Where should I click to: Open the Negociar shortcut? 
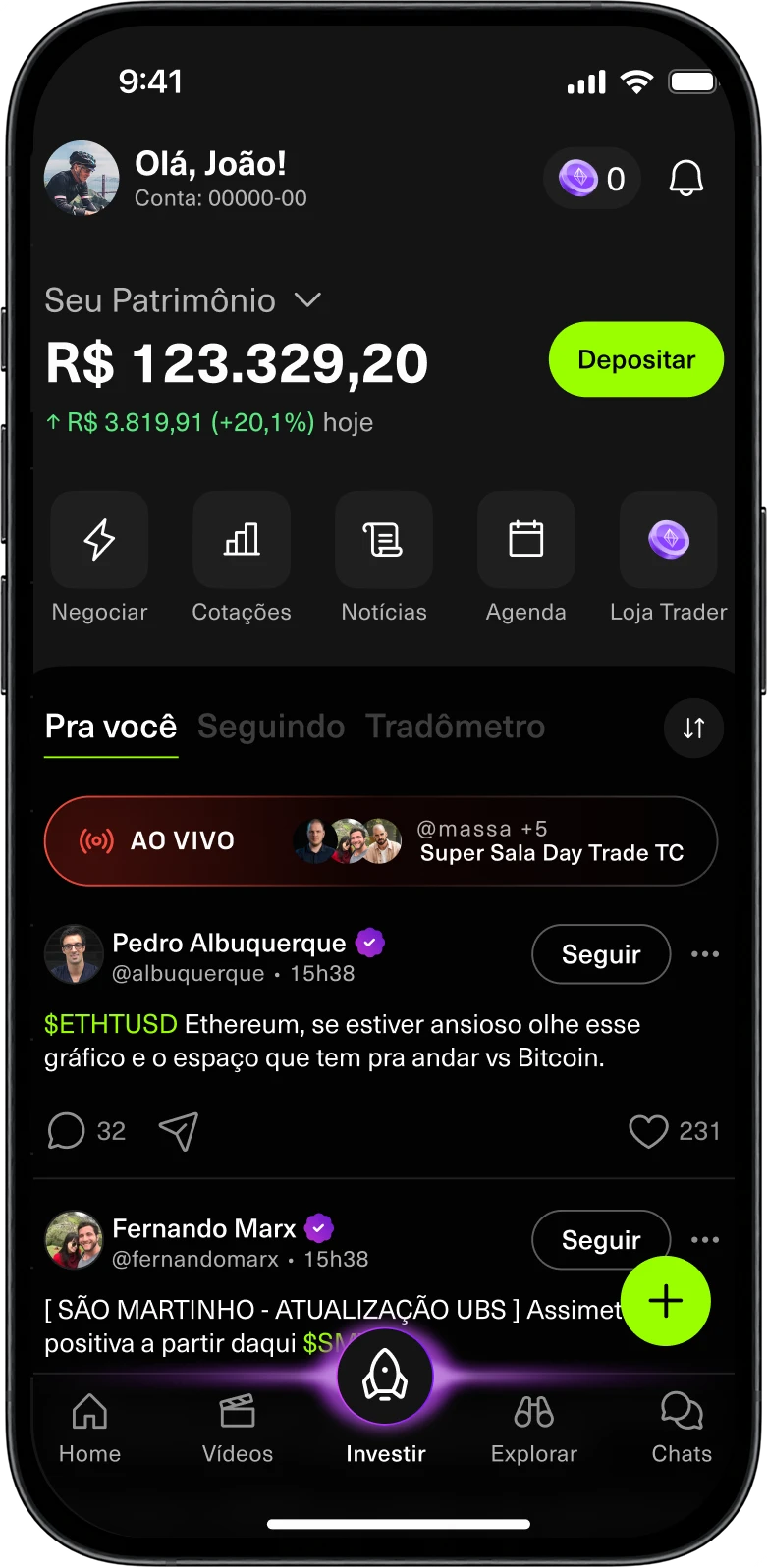coord(99,540)
